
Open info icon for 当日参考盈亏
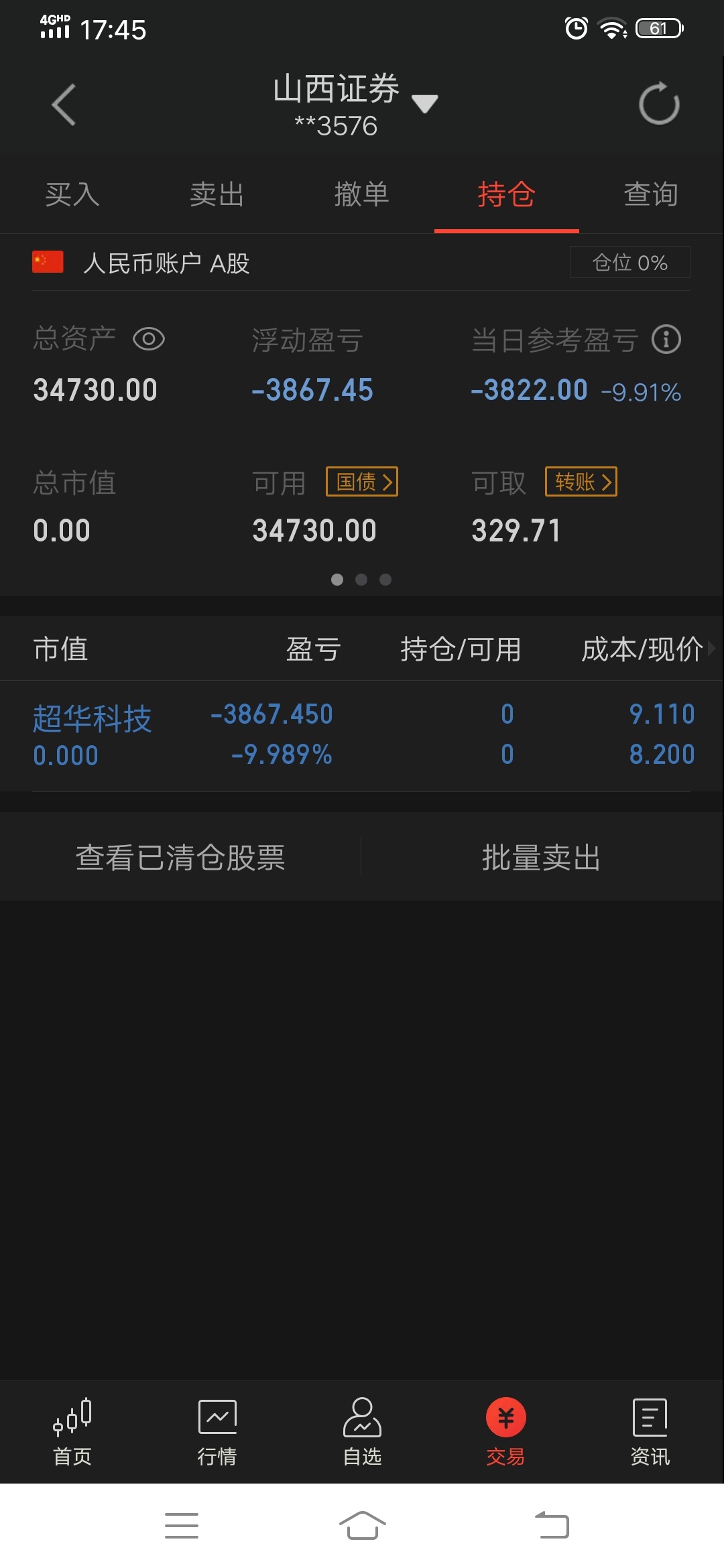[666, 339]
